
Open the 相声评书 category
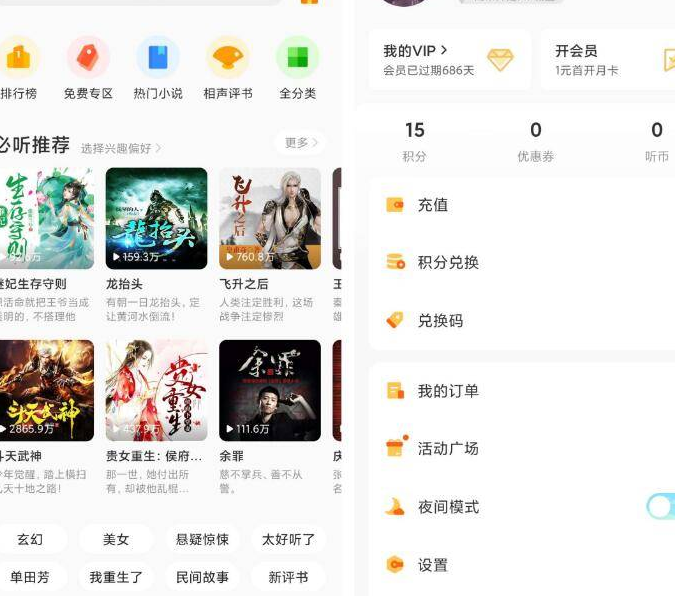click(x=228, y=66)
